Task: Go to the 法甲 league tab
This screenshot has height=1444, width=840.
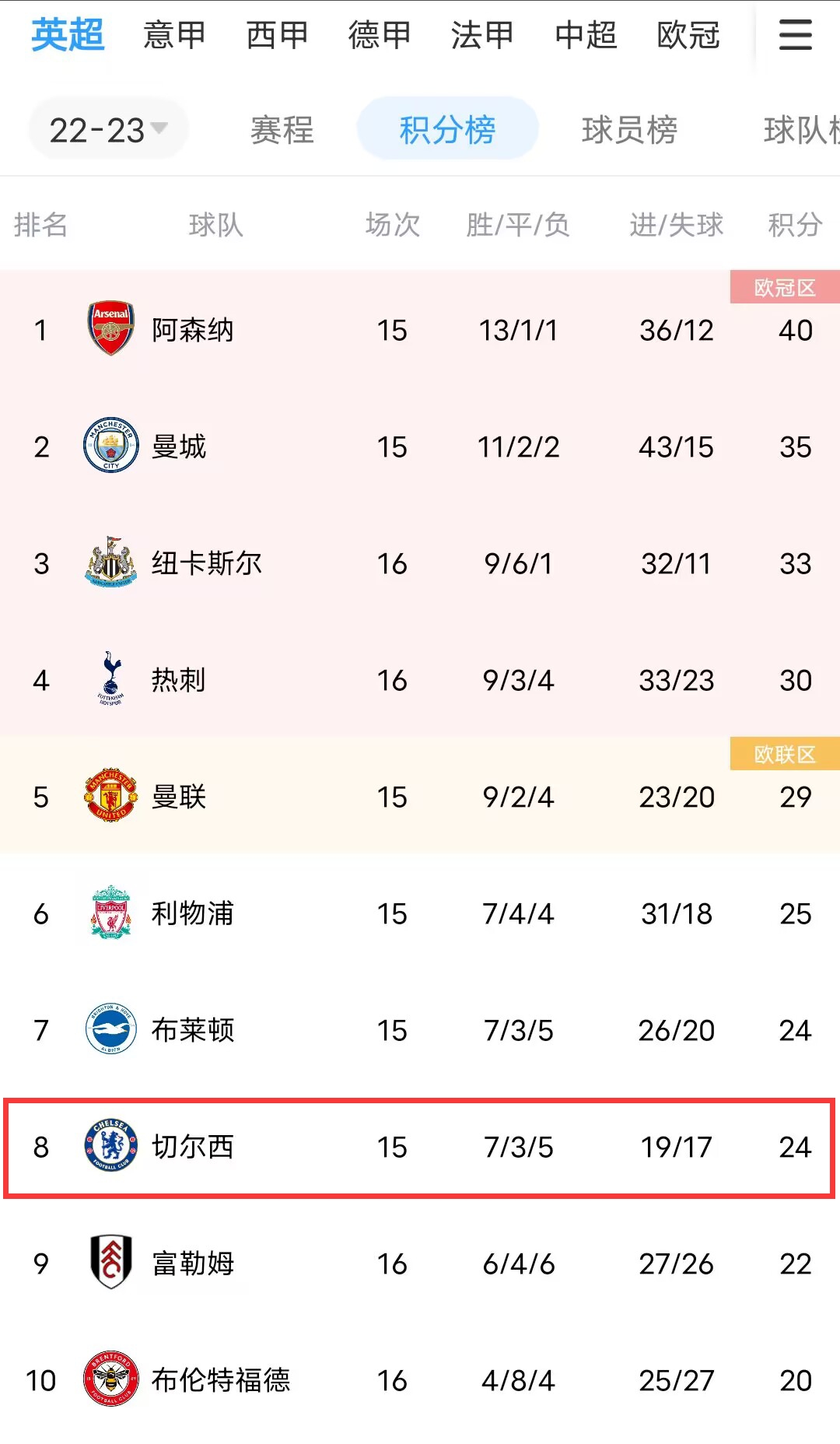Action: pyautogui.click(x=482, y=35)
